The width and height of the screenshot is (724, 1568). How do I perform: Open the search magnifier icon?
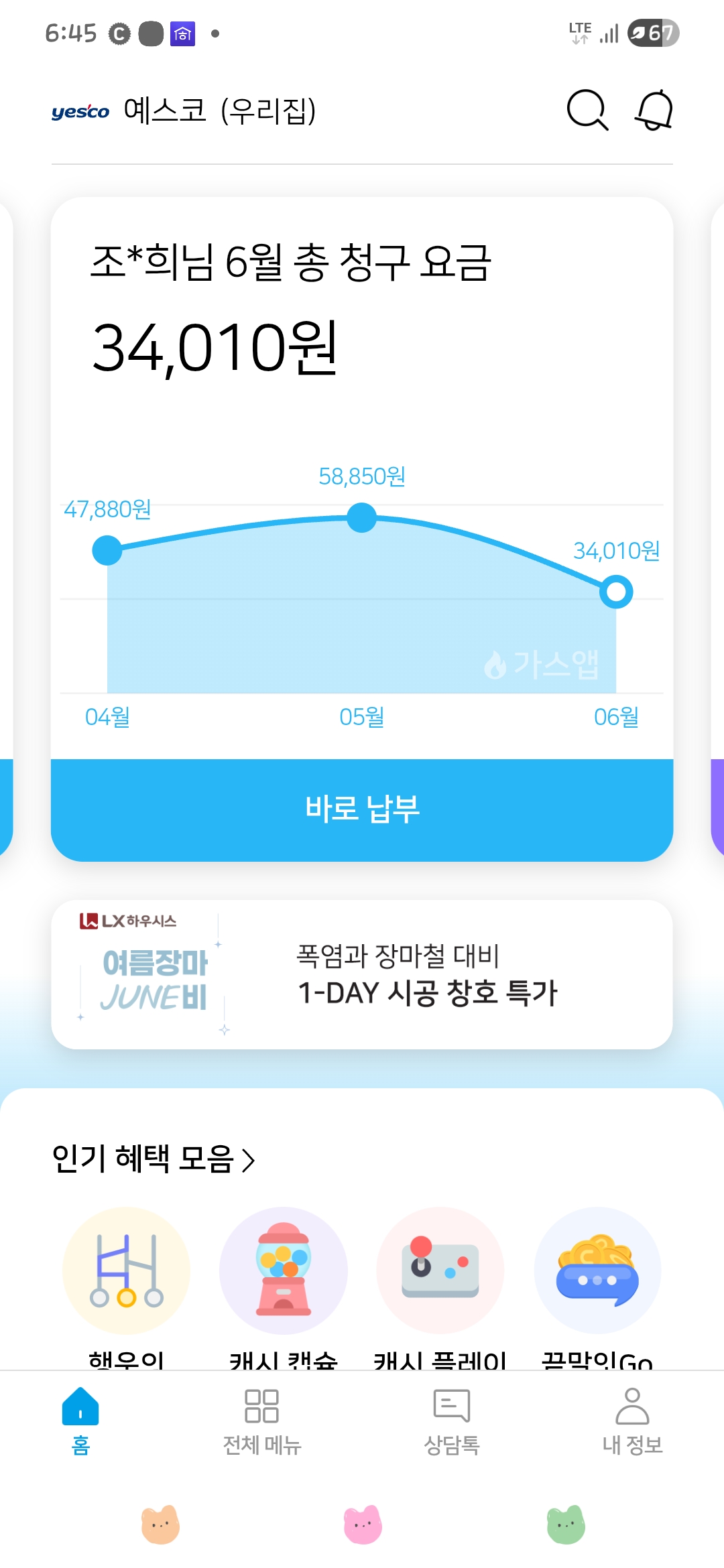coord(587,111)
